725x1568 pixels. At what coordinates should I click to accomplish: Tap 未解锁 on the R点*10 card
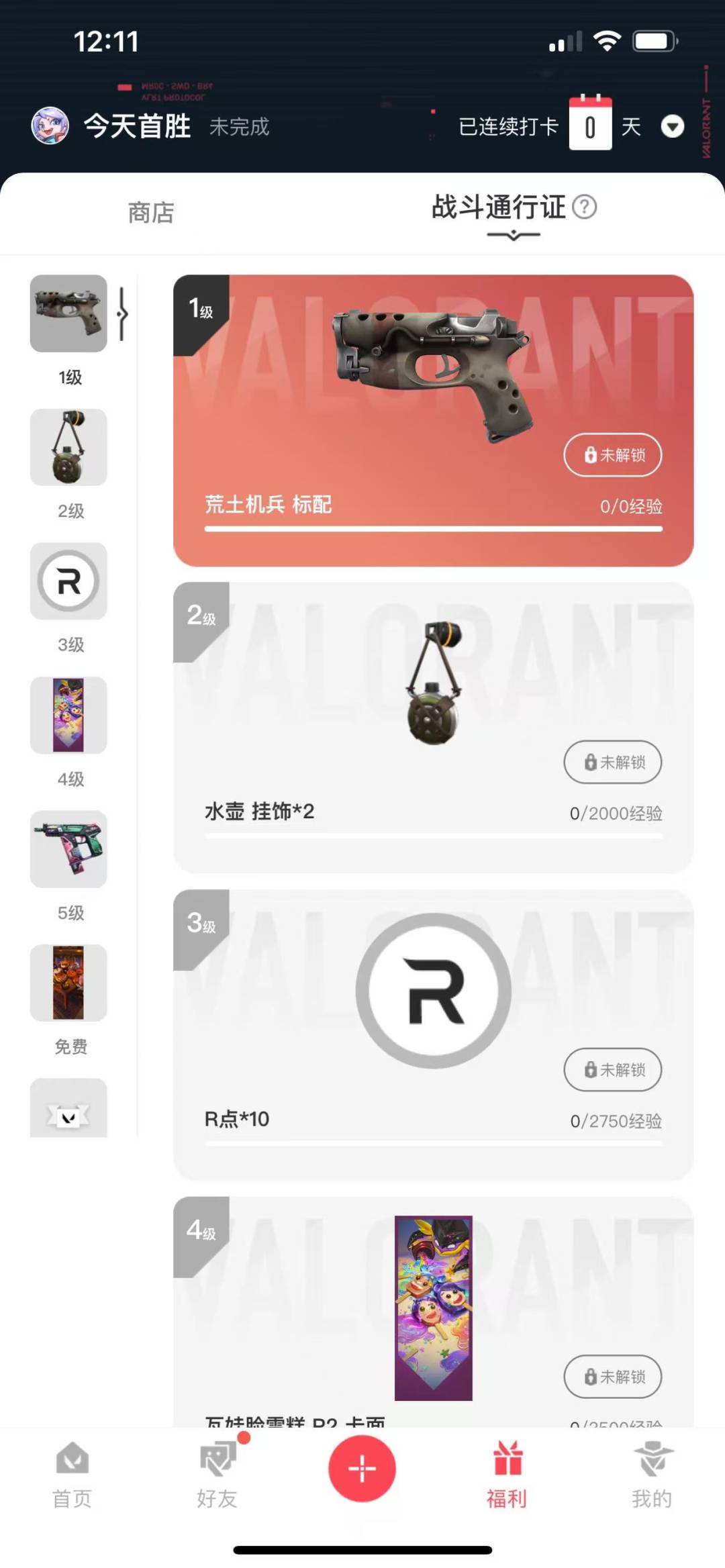click(x=612, y=1070)
